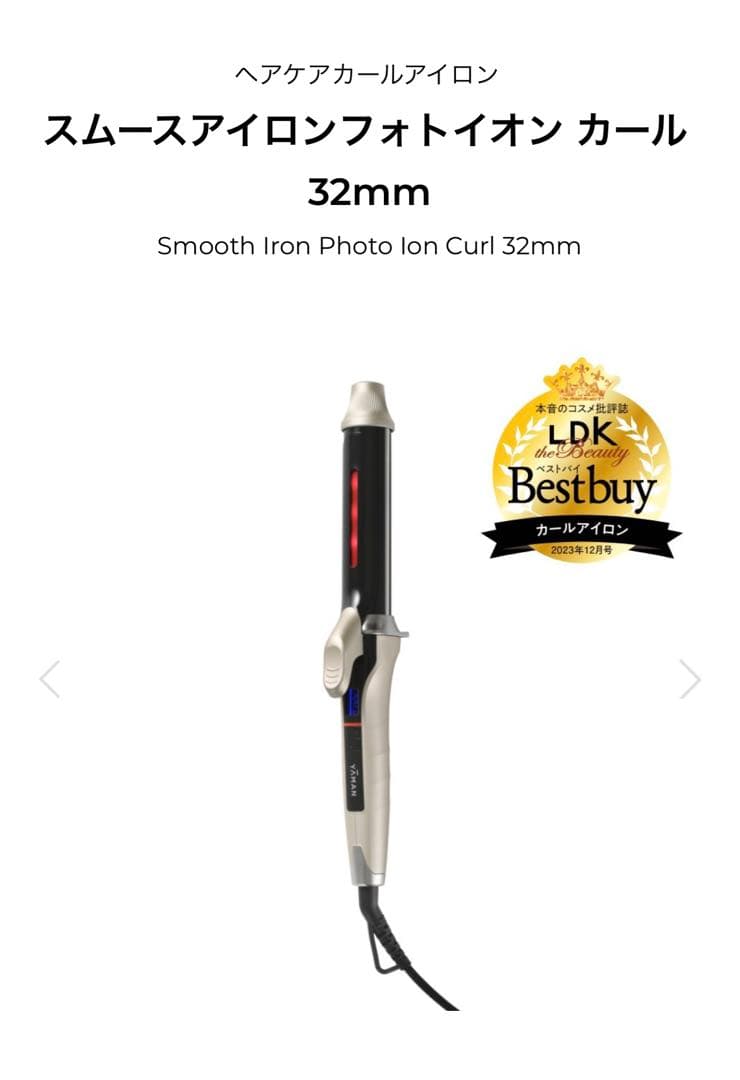
Task: Go to the previous product image
Action: [50, 679]
